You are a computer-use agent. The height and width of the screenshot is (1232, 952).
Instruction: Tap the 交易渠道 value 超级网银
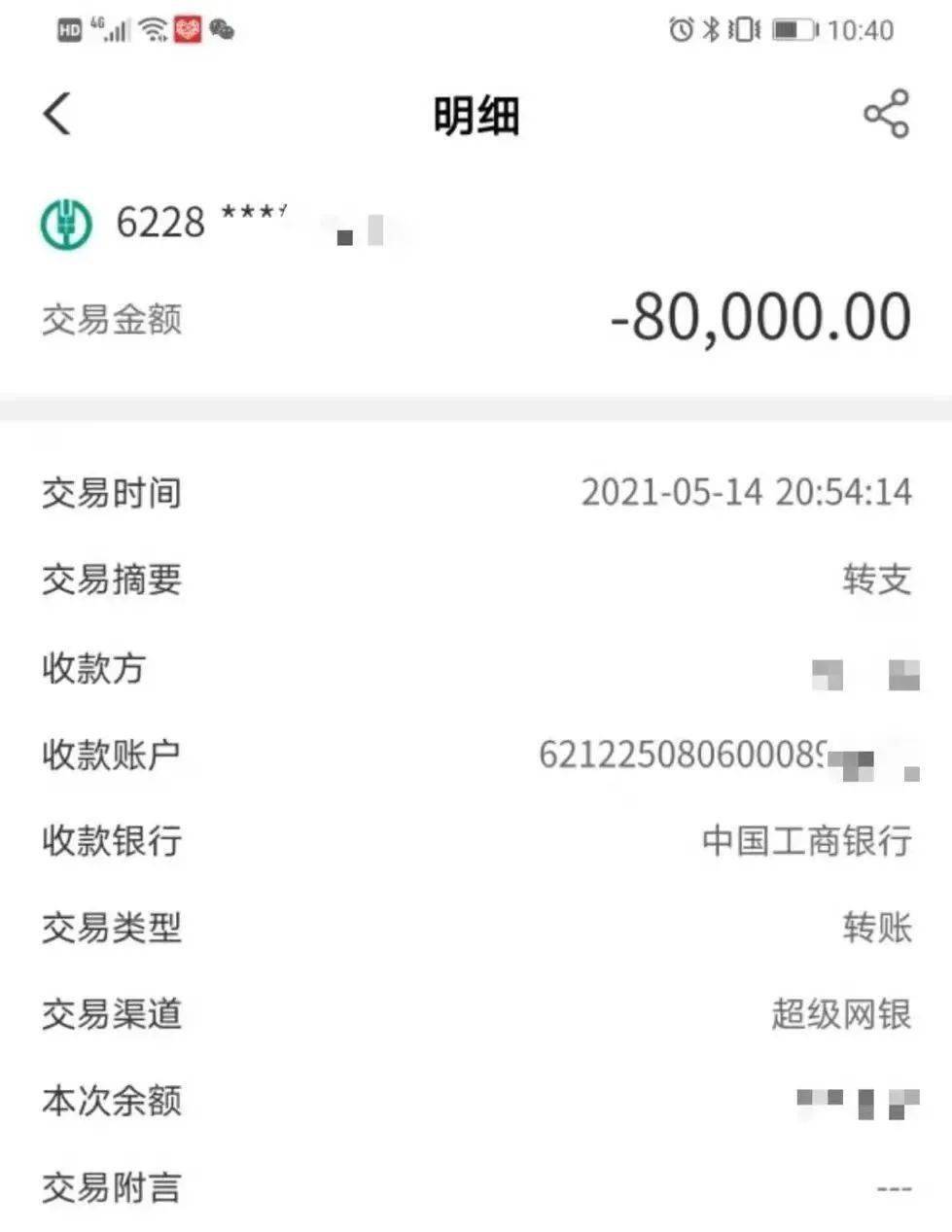point(838,1015)
